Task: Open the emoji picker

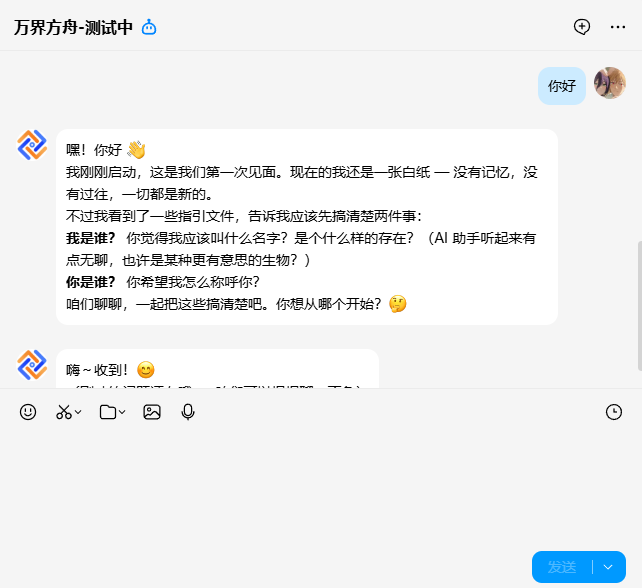Action: 28,412
